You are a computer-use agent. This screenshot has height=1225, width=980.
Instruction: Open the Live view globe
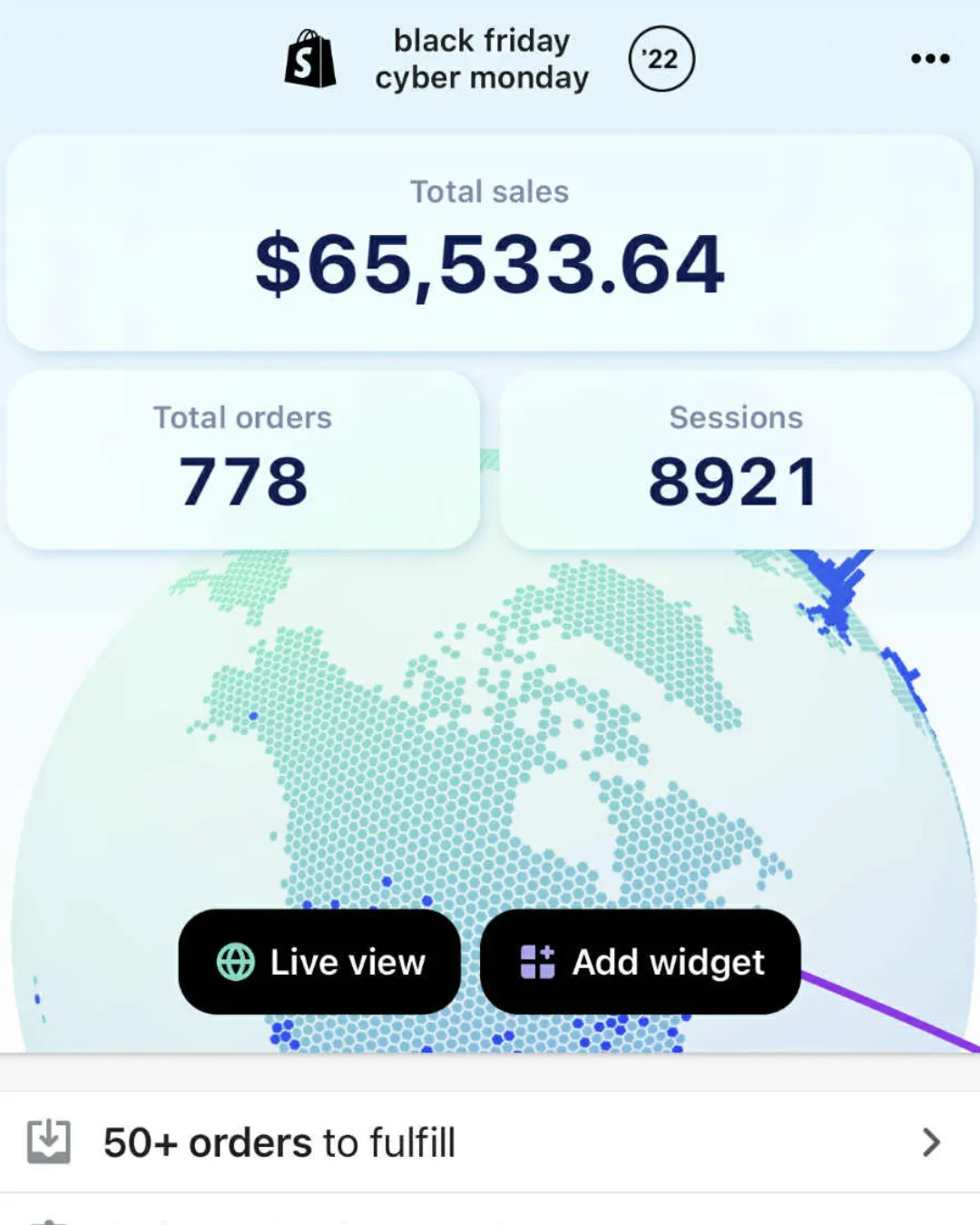pyautogui.click(x=319, y=962)
